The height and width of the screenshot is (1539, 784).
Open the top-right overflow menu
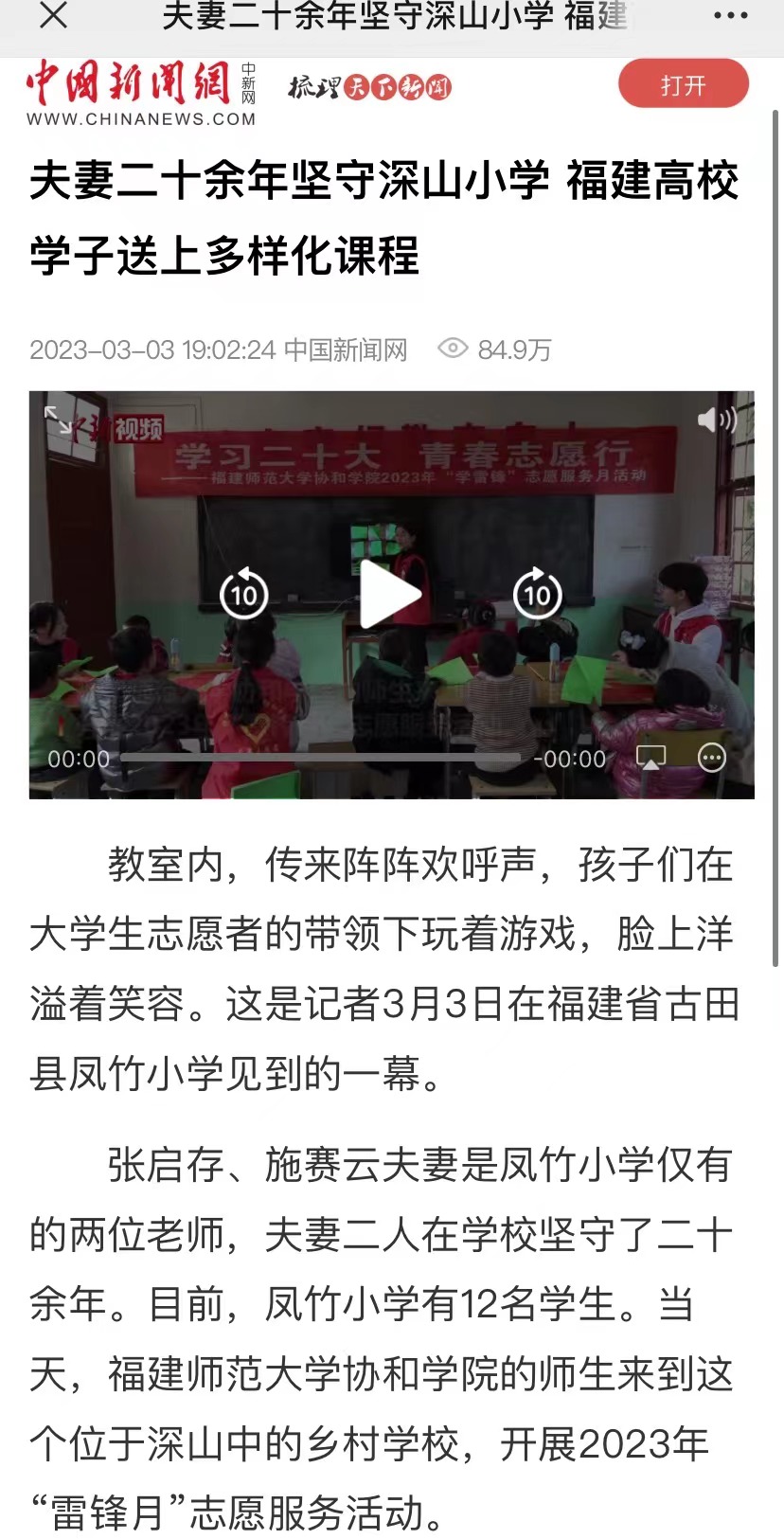[x=730, y=16]
